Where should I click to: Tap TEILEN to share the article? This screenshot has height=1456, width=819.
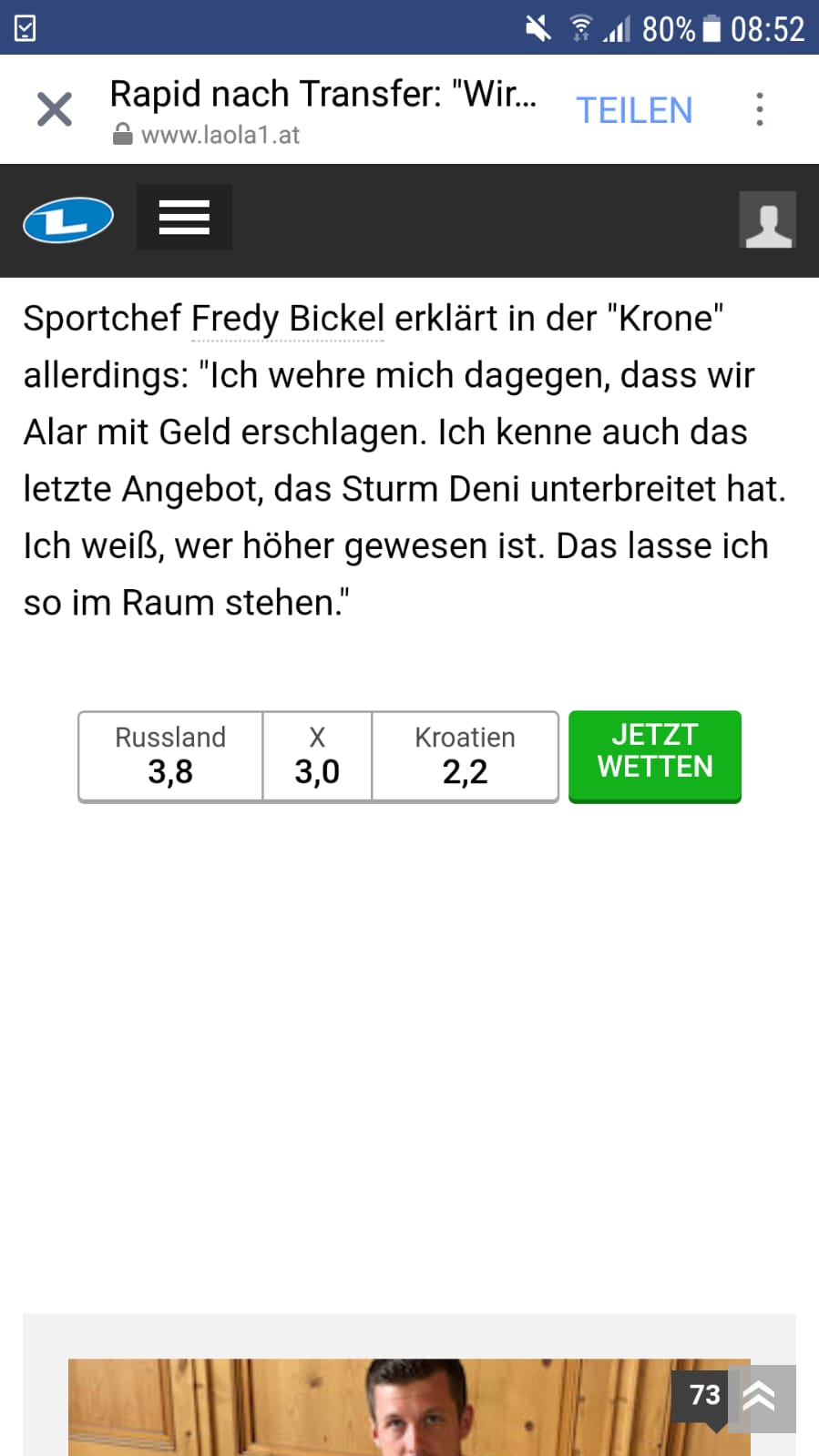pyautogui.click(x=634, y=110)
